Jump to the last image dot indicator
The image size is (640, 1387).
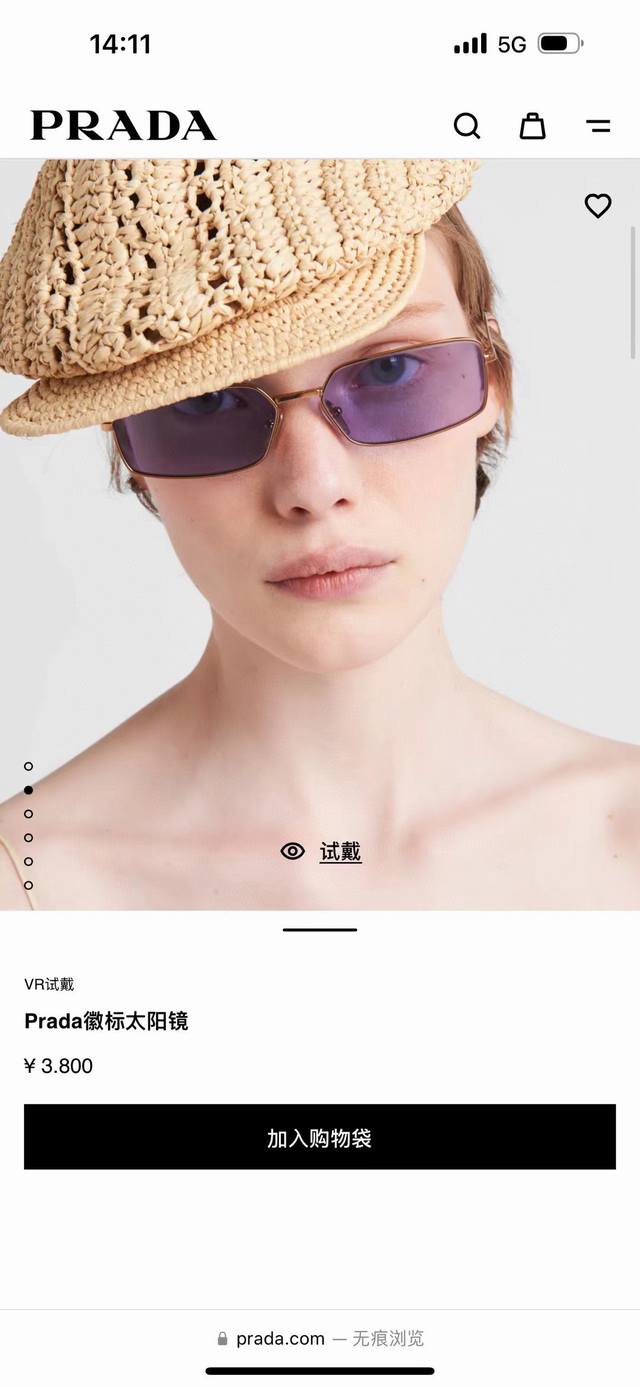29,885
